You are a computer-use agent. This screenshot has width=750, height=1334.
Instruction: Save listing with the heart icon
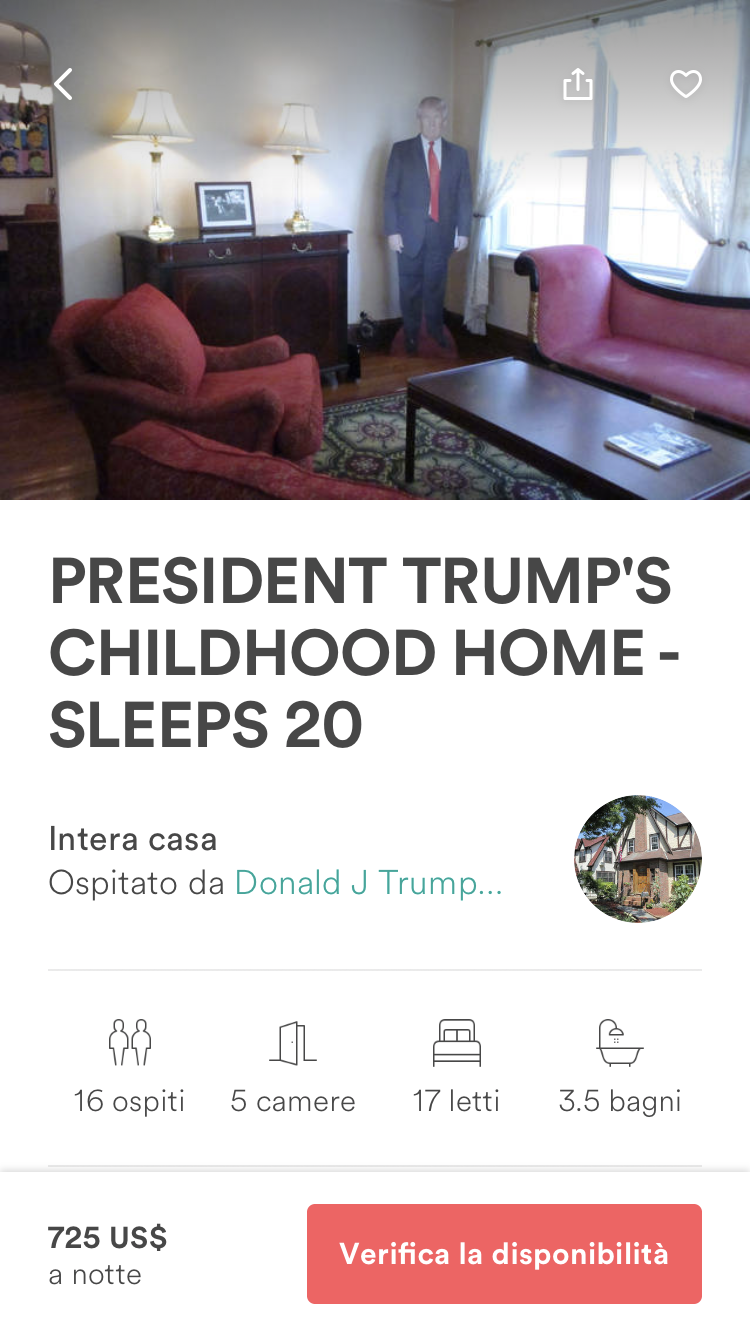tap(685, 85)
